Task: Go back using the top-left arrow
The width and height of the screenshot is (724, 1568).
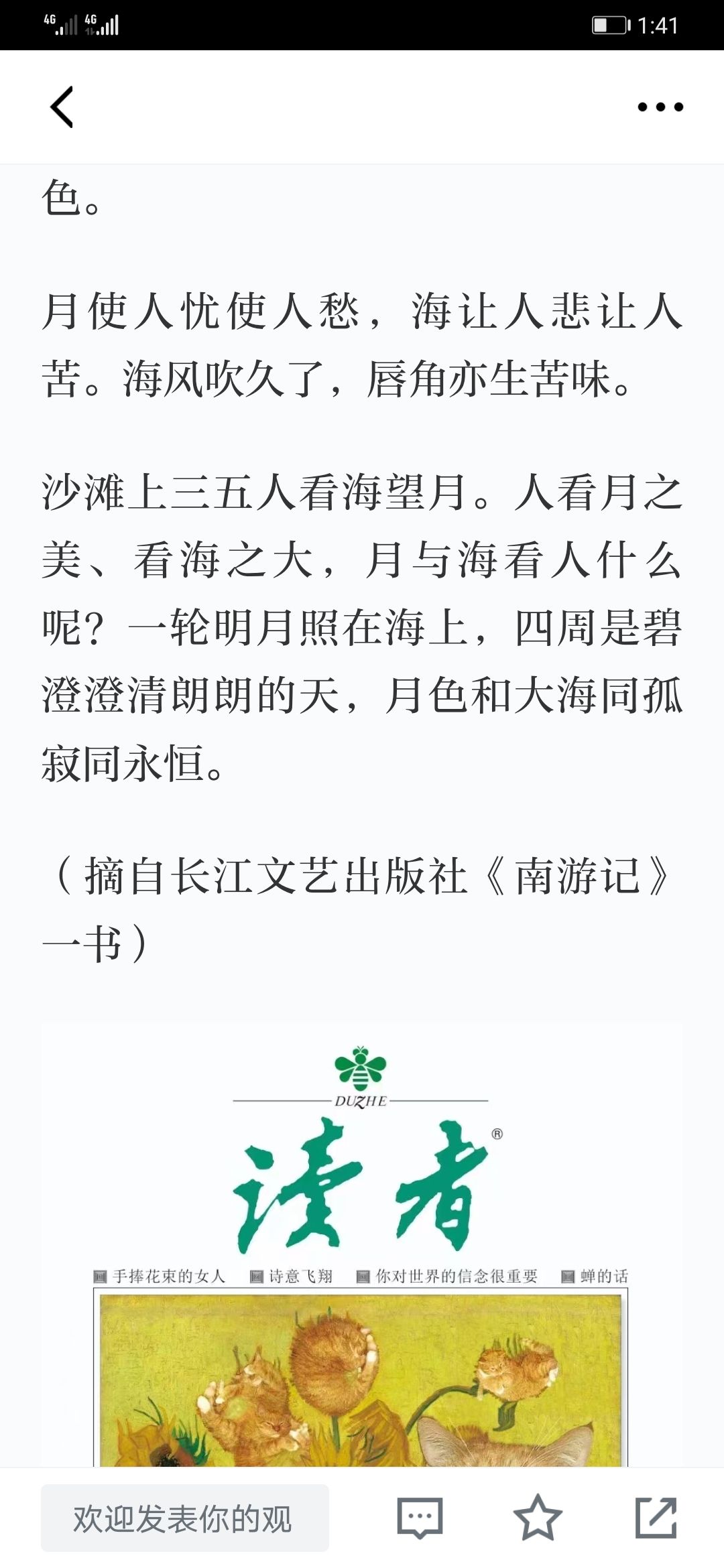Action: point(62,107)
